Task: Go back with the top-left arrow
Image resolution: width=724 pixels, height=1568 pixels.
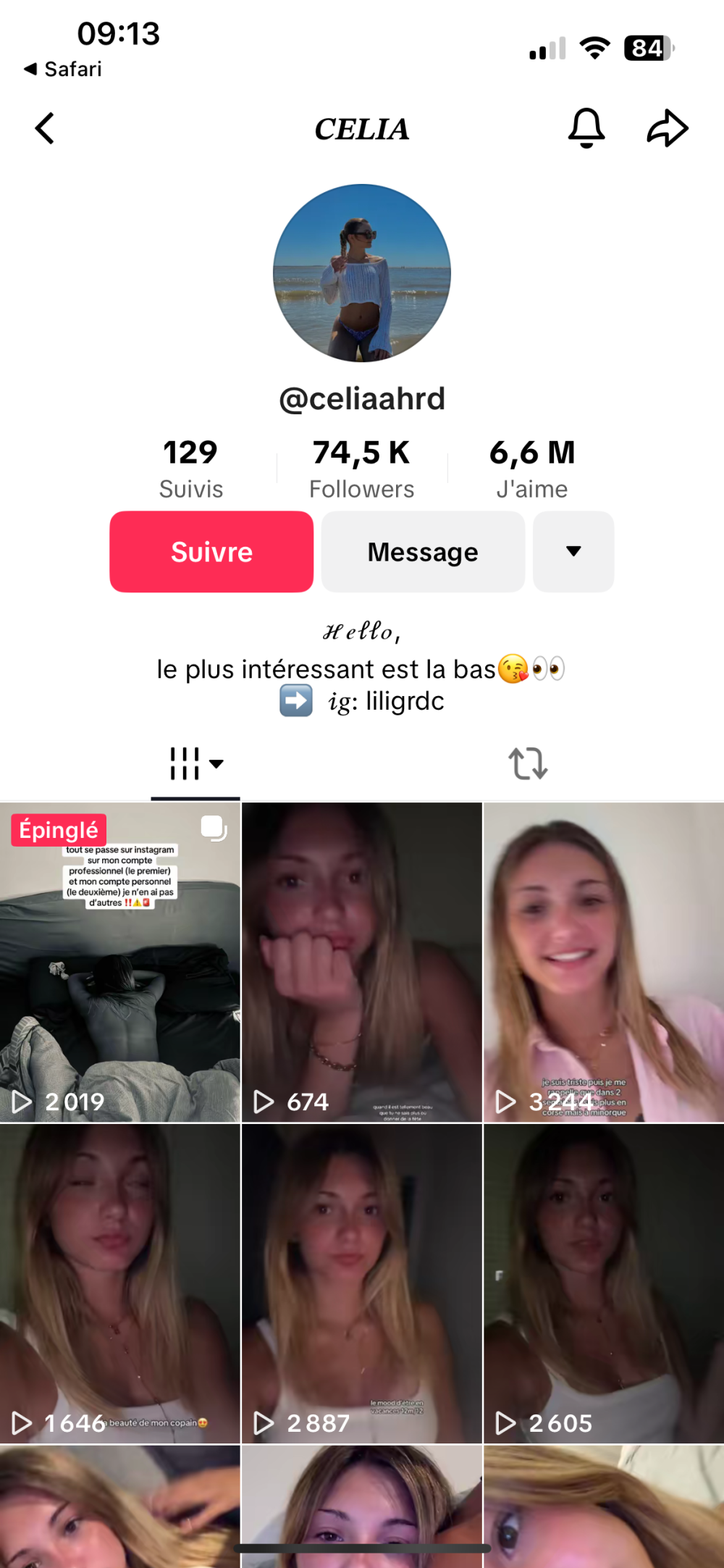Action: tap(45, 129)
